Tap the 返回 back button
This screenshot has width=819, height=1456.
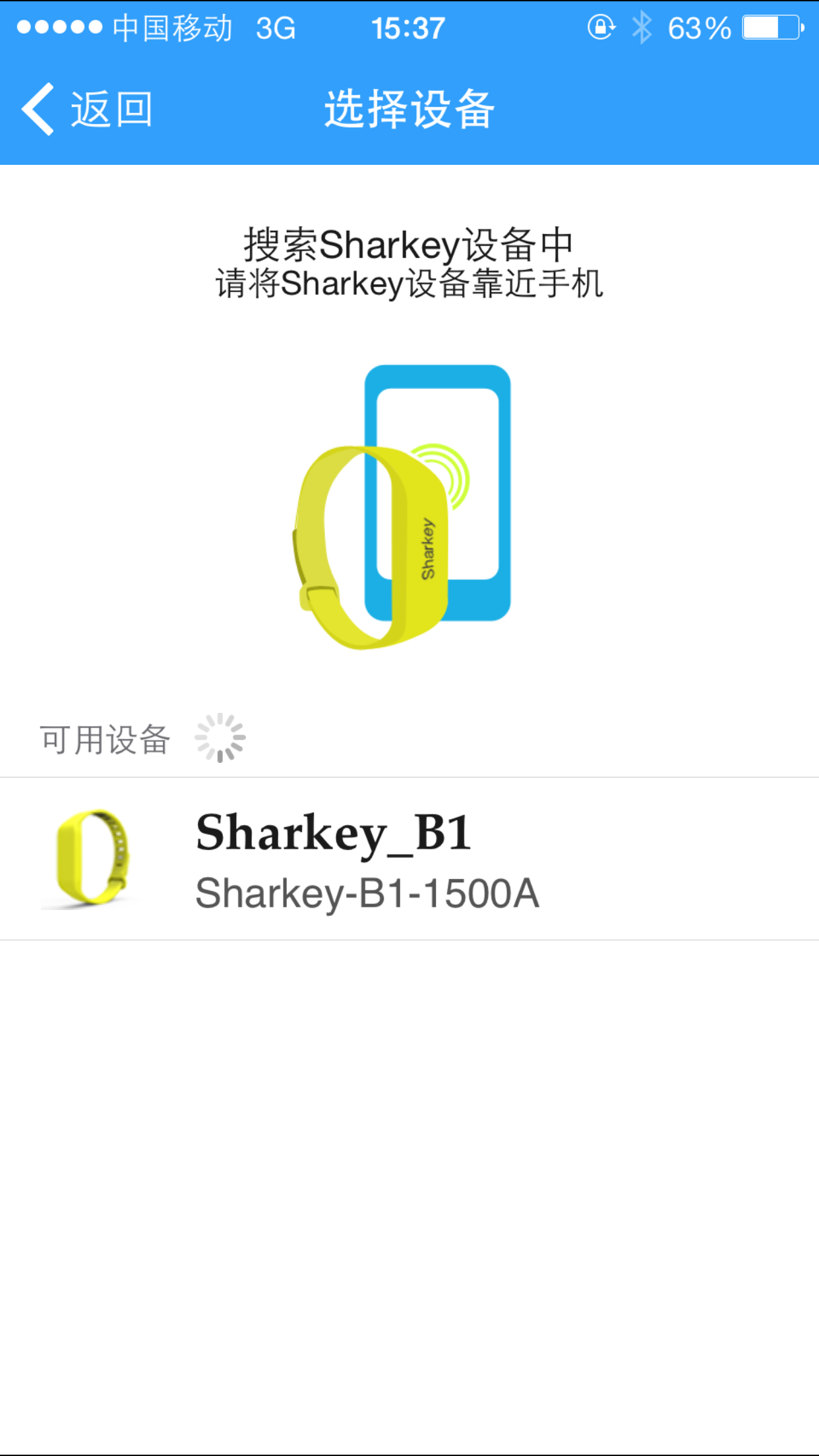[x=87, y=109]
